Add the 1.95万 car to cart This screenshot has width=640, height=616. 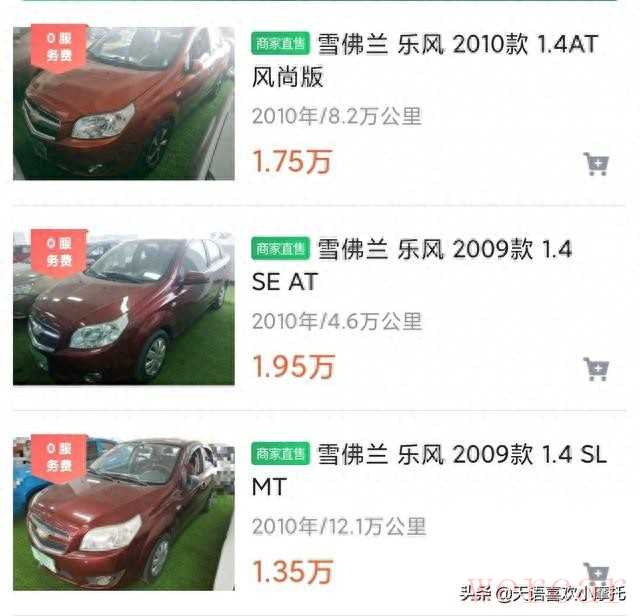tap(597, 369)
